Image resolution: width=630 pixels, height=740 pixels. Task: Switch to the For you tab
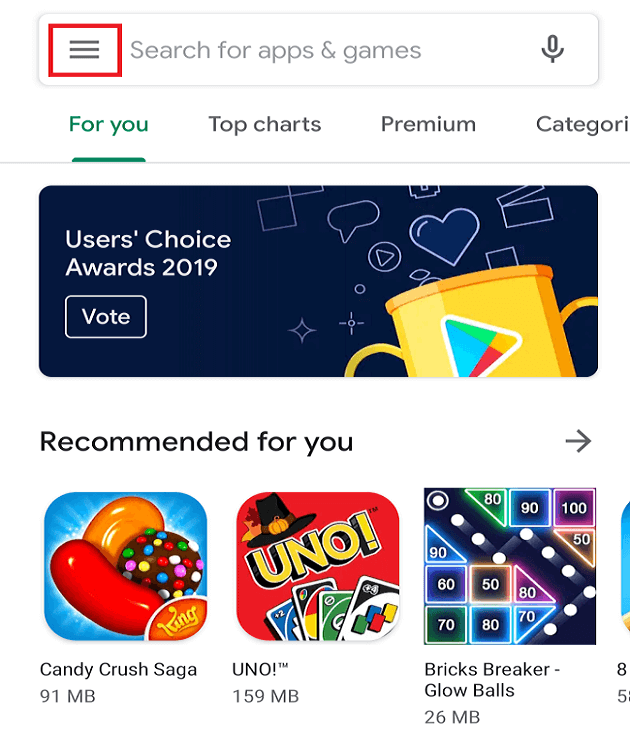click(108, 125)
